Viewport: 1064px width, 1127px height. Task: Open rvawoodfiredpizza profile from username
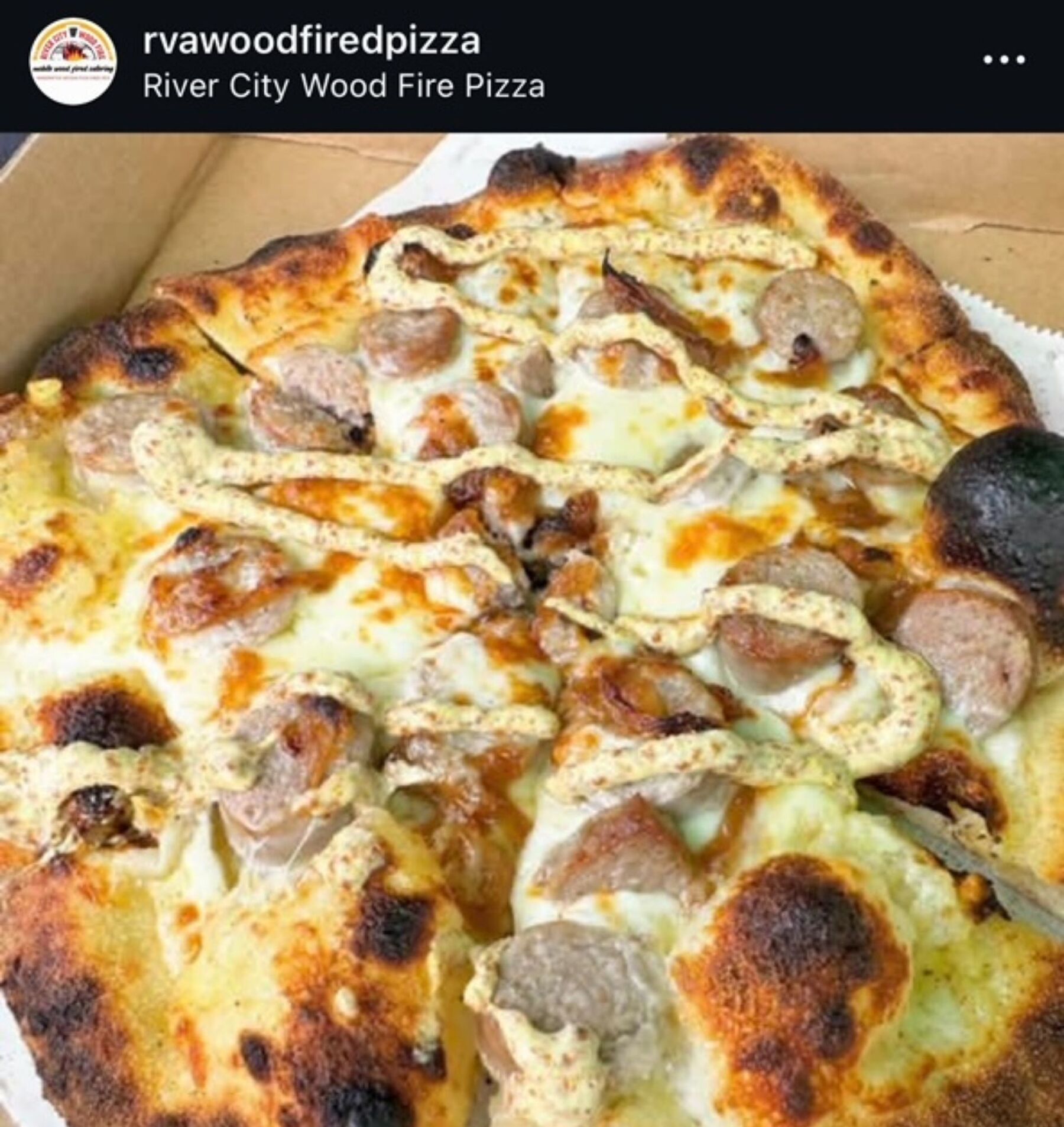(x=312, y=41)
